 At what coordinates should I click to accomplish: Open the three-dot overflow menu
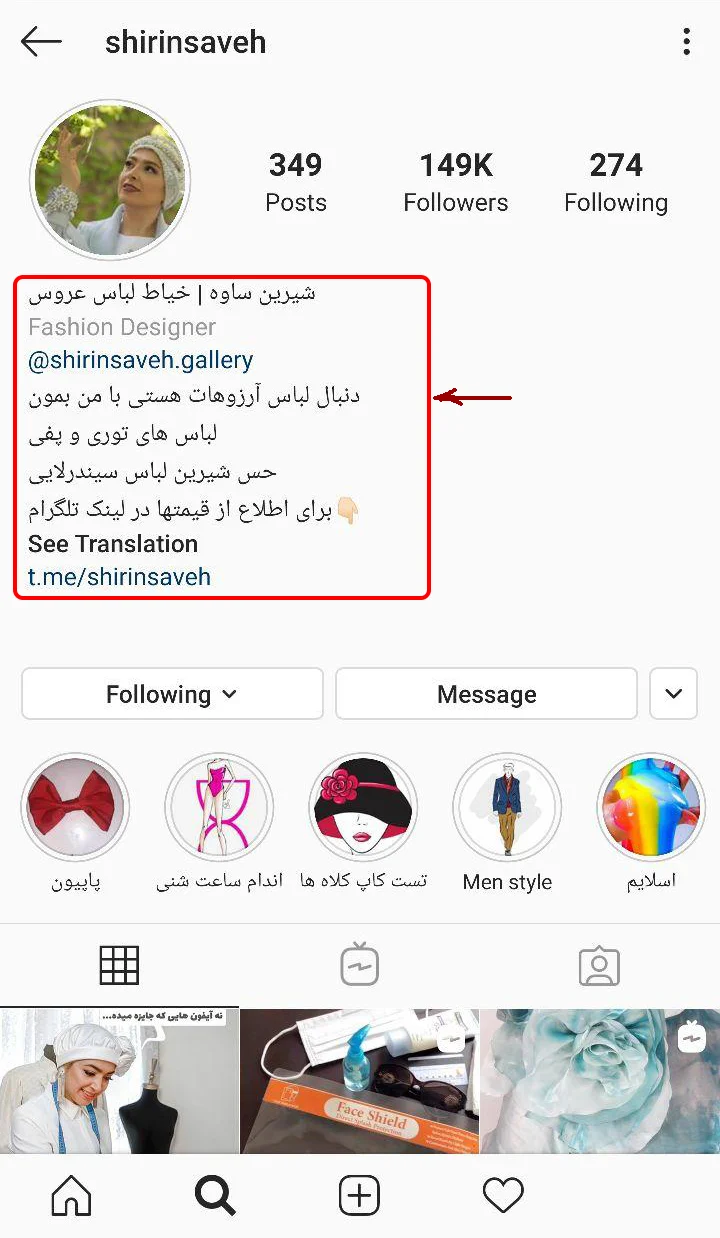tap(686, 42)
